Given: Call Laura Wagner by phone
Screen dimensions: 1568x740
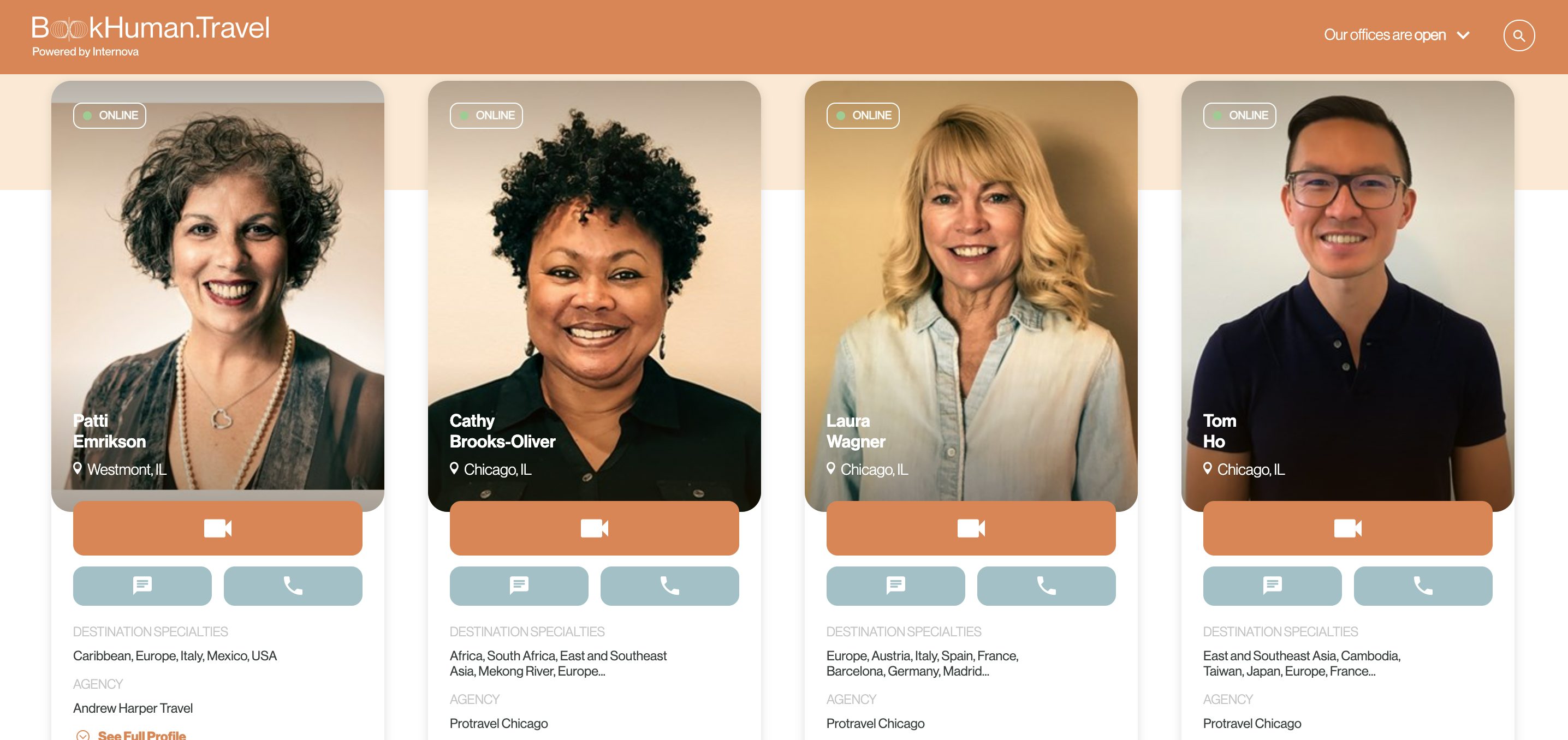Looking at the screenshot, I should point(1047,586).
